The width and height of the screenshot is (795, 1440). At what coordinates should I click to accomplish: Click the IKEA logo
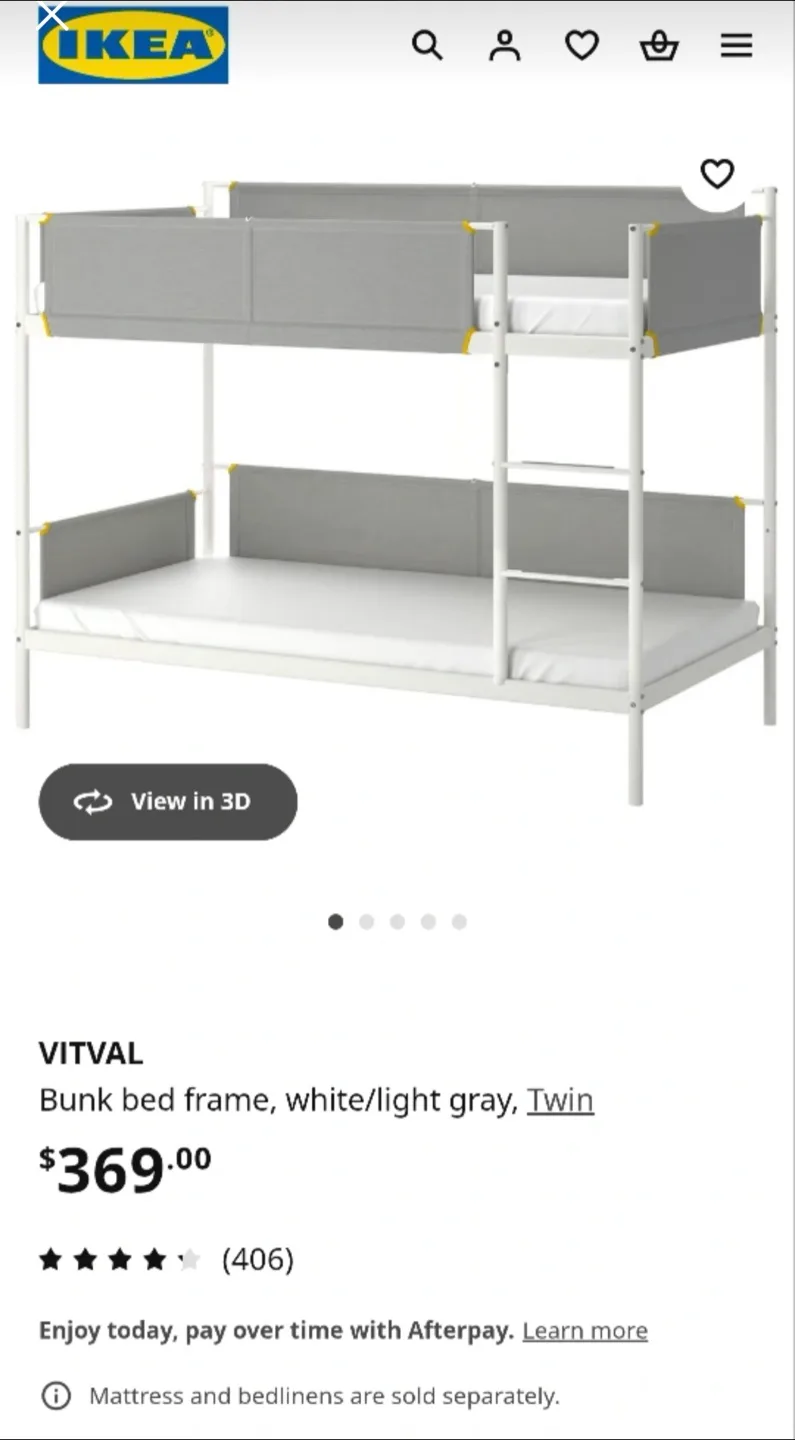pos(133,46)
